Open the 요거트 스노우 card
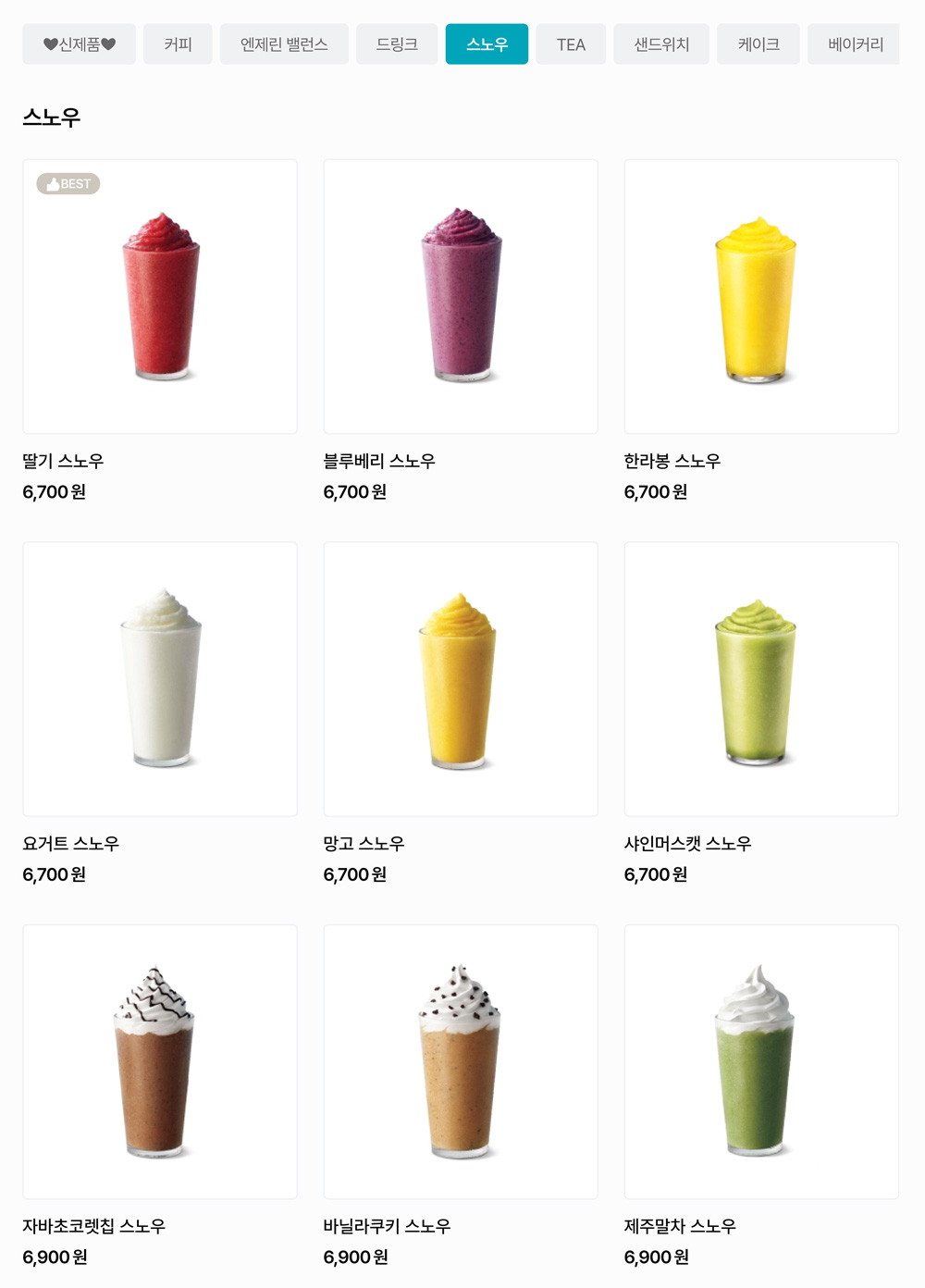This screenshot has height=1288, width=925. click(x=160, y=679)
